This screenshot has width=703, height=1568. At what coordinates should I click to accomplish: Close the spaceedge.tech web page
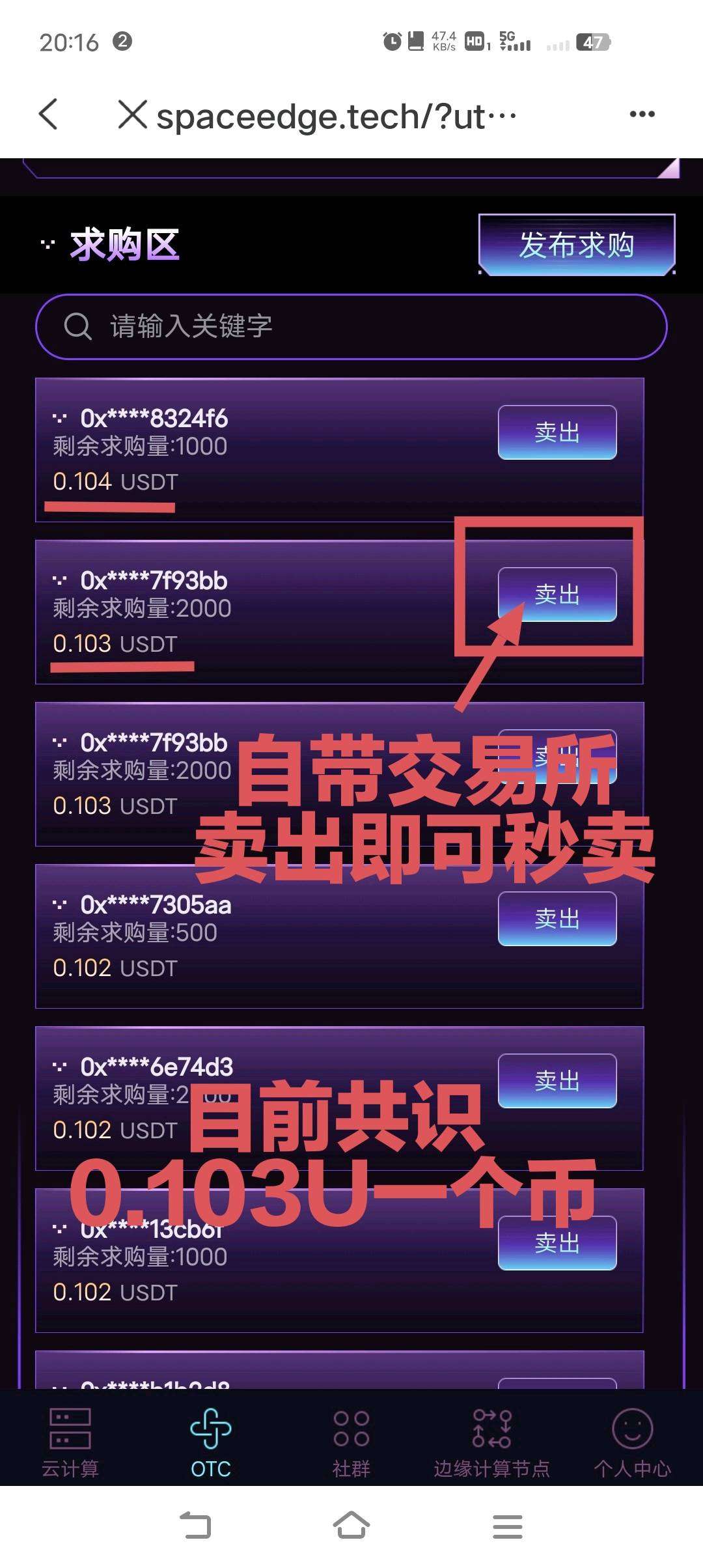[133, 115]
